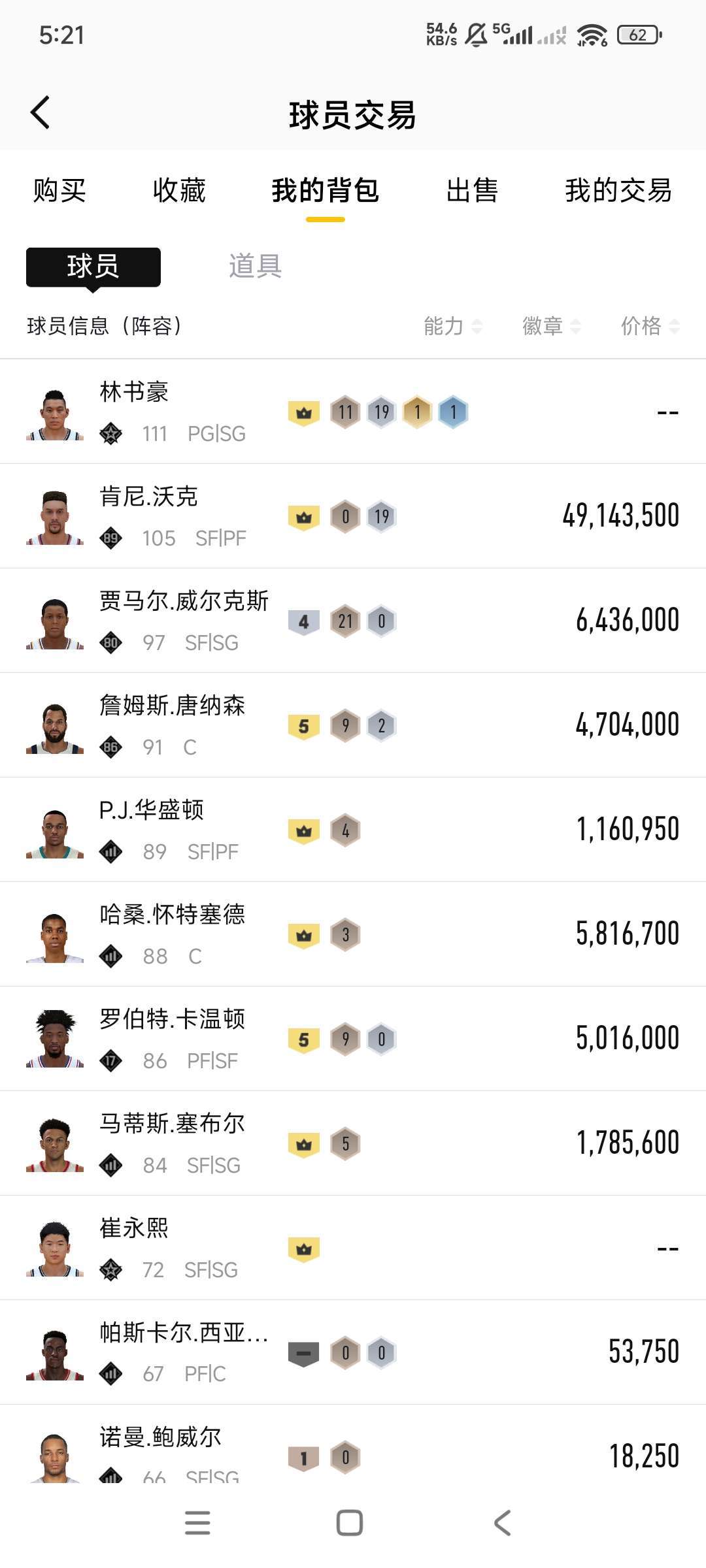Sort players by 能力

click(452, 325)
